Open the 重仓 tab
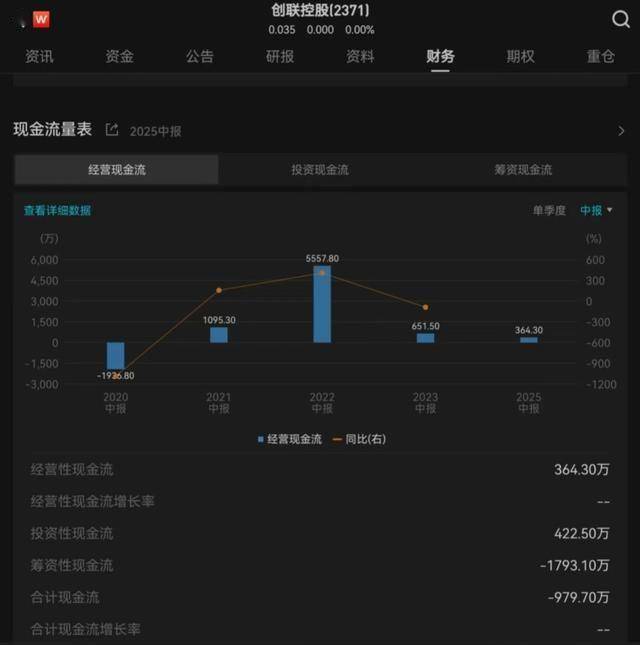 tap(600, 56)
